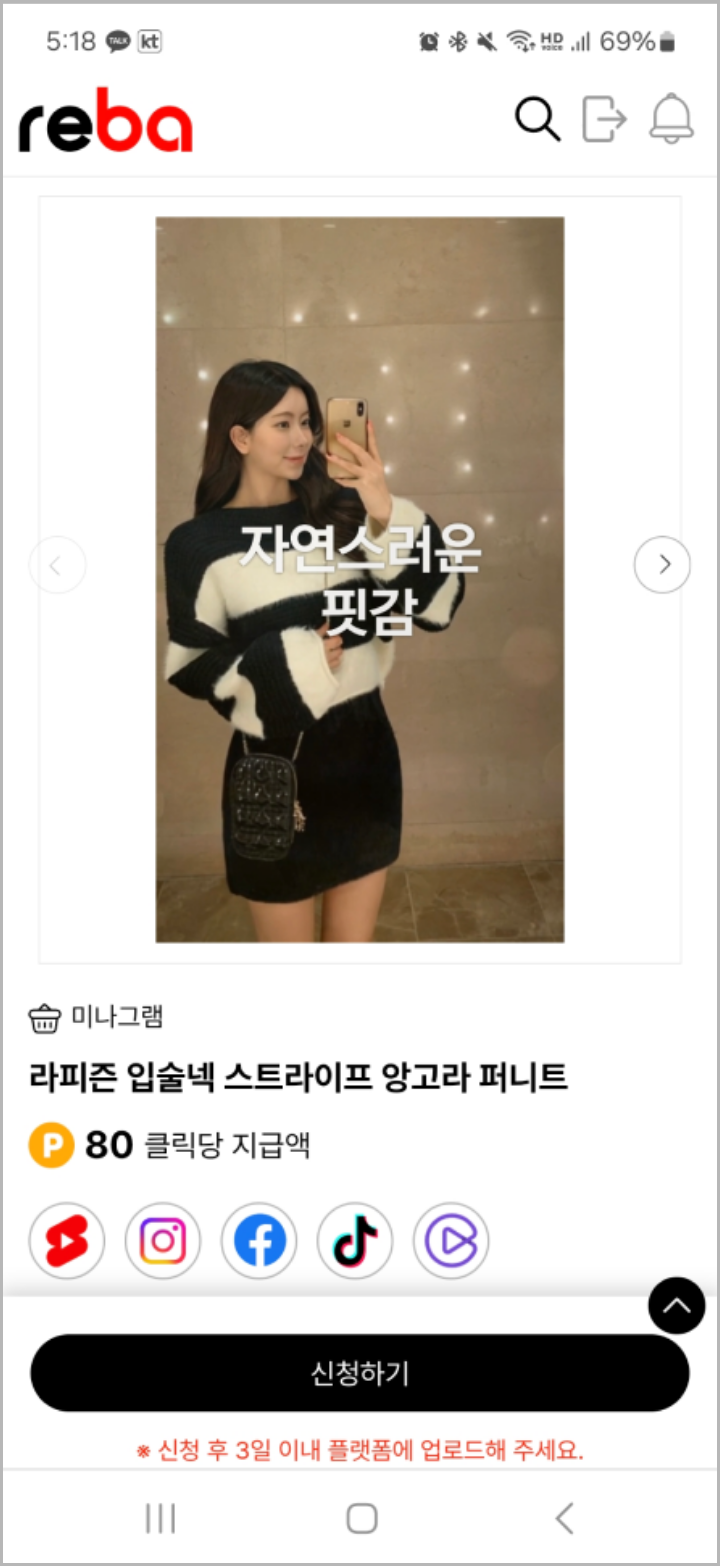Apply with the 신청하기 button

[x=360, y=1372]
